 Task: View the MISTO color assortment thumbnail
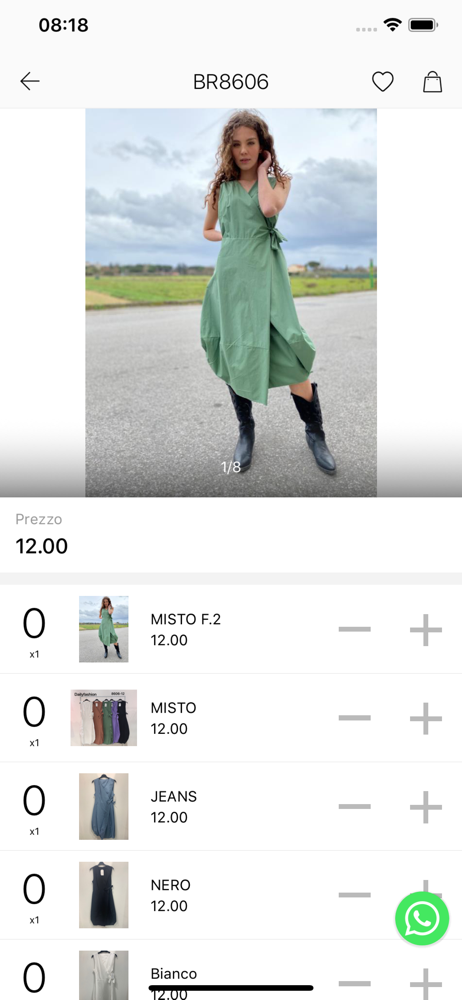[103, 717]
